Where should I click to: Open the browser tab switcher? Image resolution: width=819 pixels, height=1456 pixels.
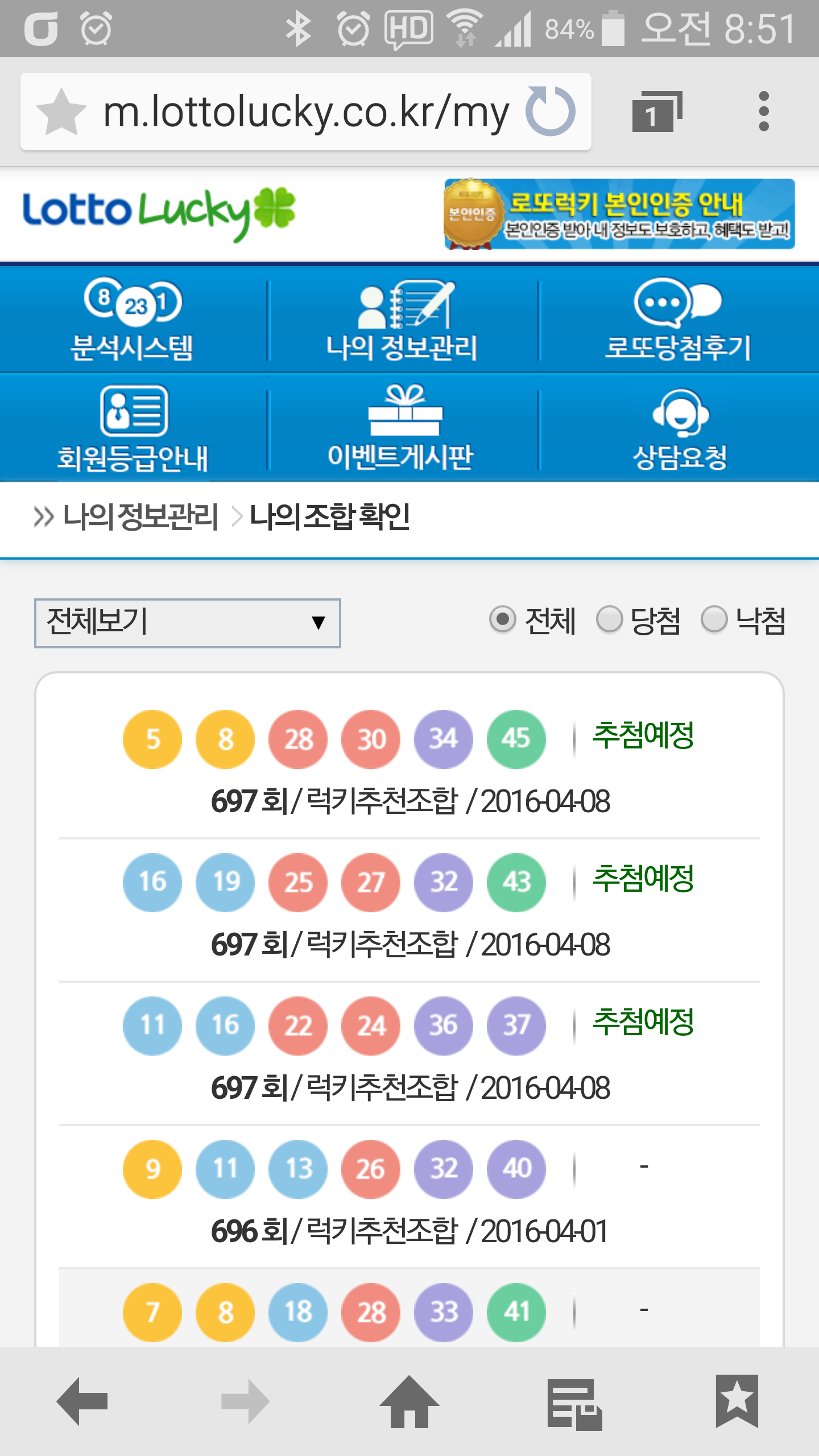point(656,111)
